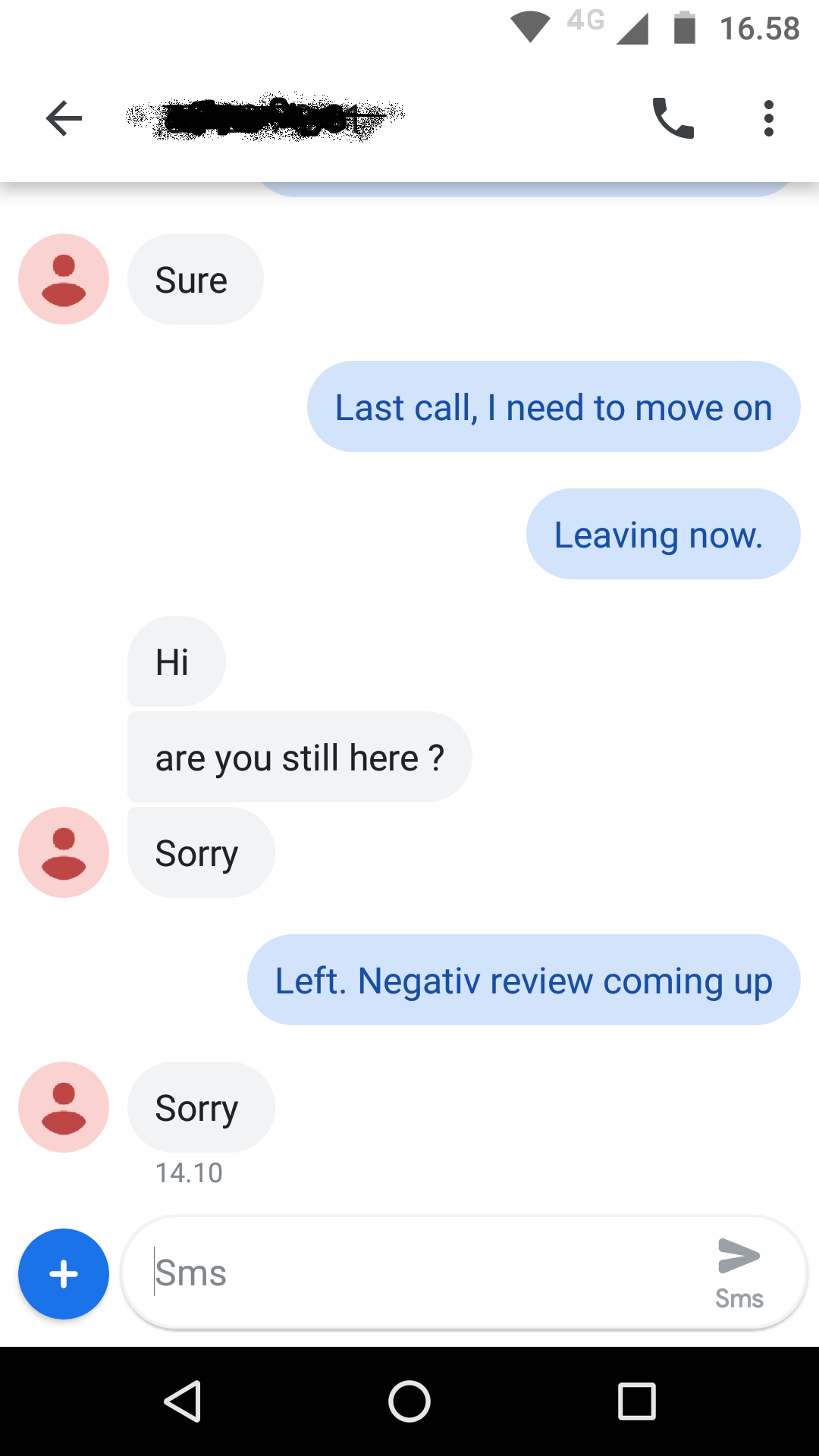Tap the Android home button
The width and height of the screenshot is (819, 1456).
pos(409,1401)
